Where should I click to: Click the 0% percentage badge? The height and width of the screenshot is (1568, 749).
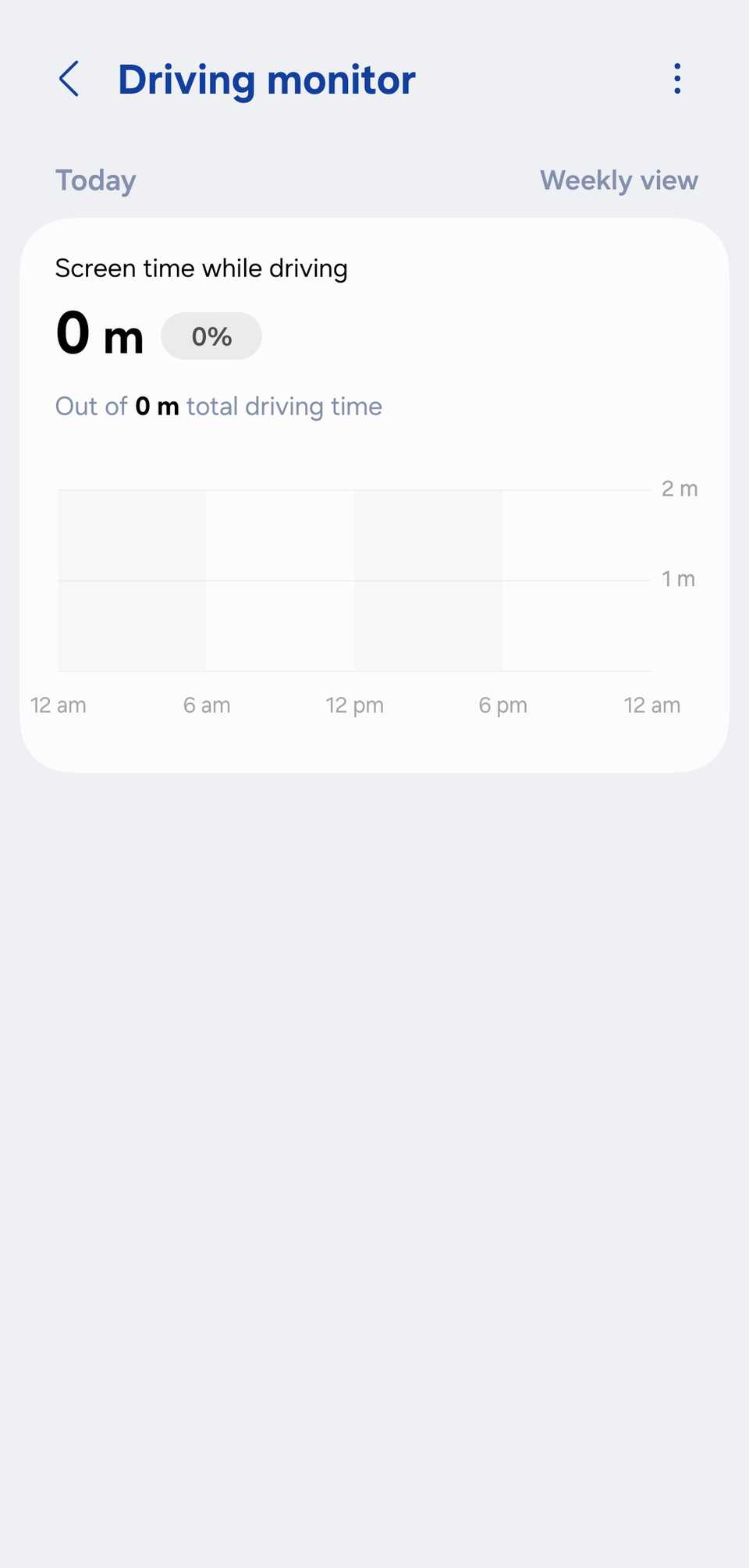pos(211,336)
